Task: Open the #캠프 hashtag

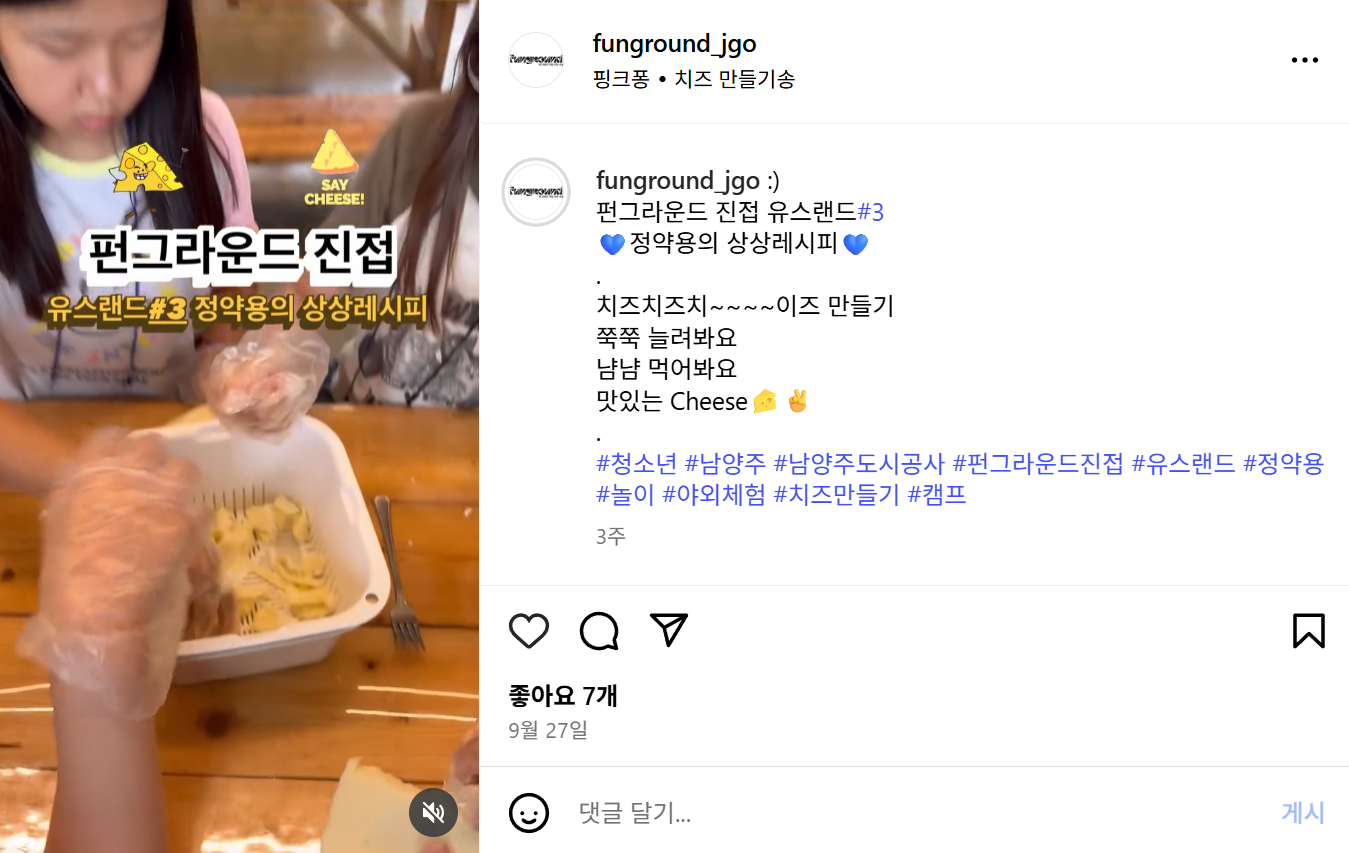Action: click(937, 494)
